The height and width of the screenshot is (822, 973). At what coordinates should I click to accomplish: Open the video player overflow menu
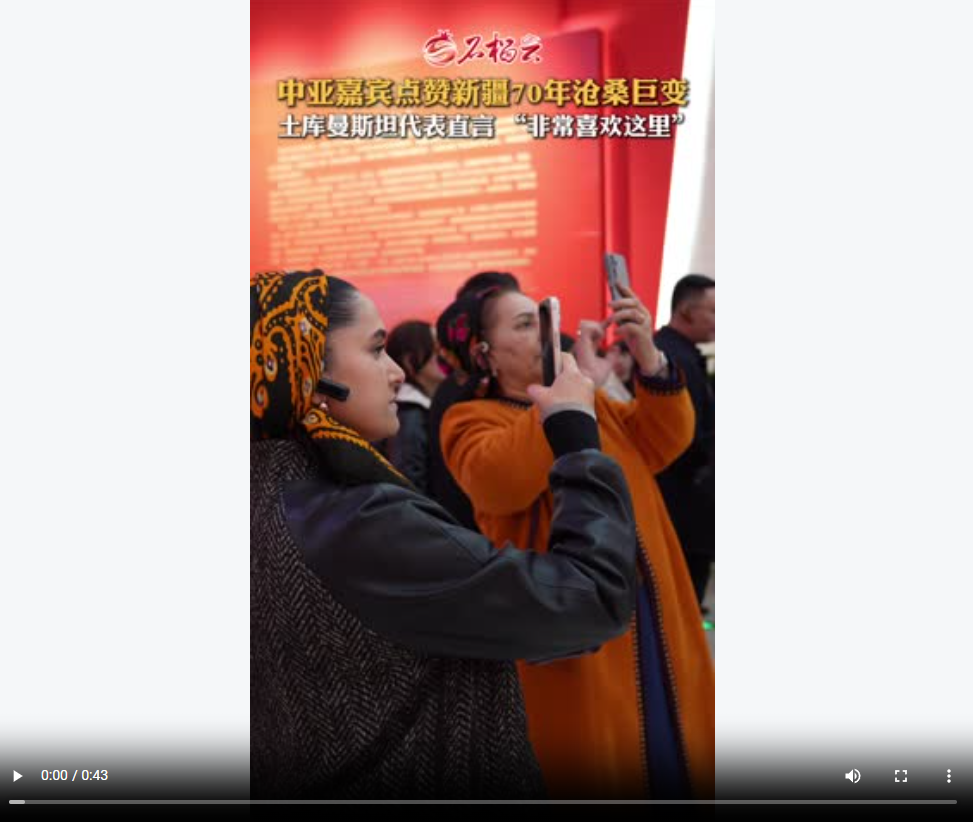948,776
